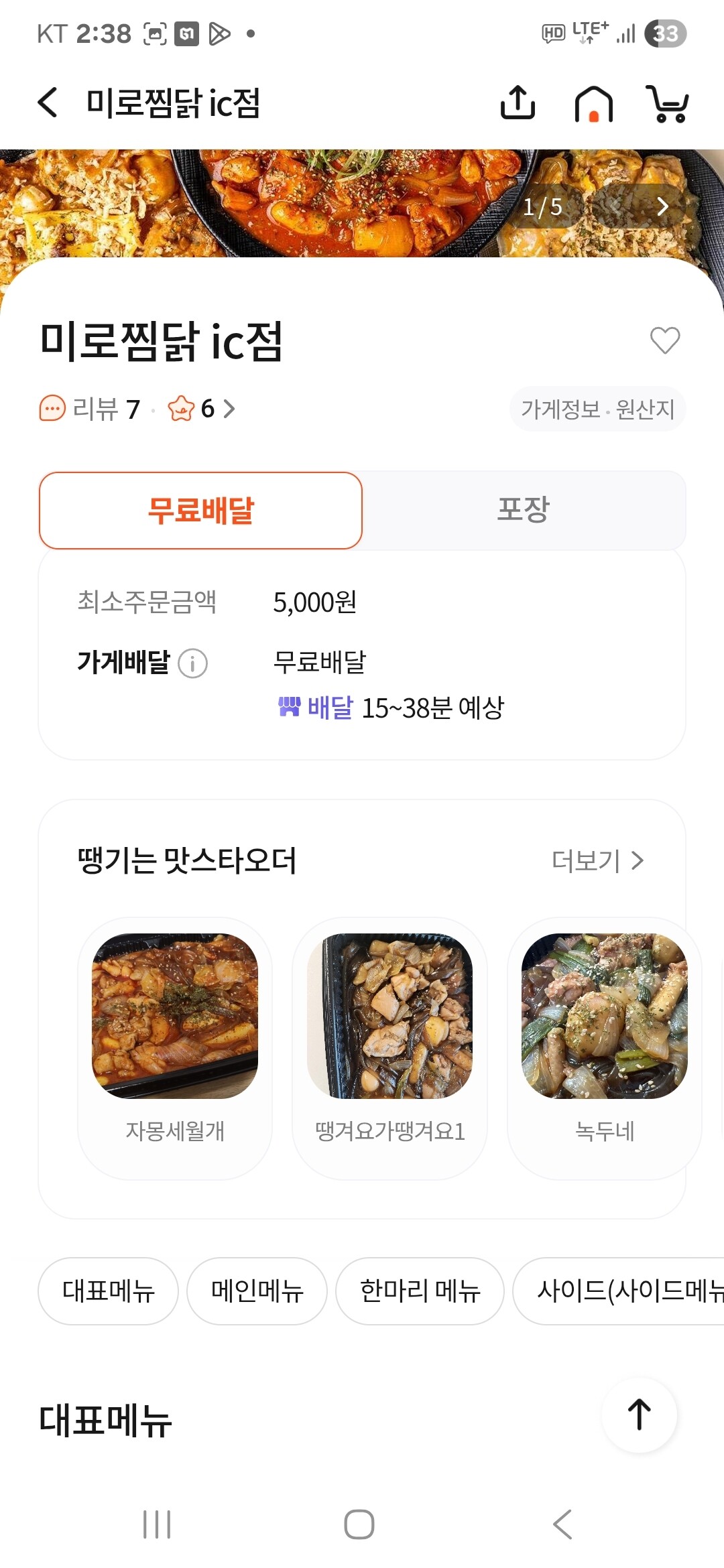The image size is (724, 1568).
Task: Show the next banner photo
Action: pos(662,206)
